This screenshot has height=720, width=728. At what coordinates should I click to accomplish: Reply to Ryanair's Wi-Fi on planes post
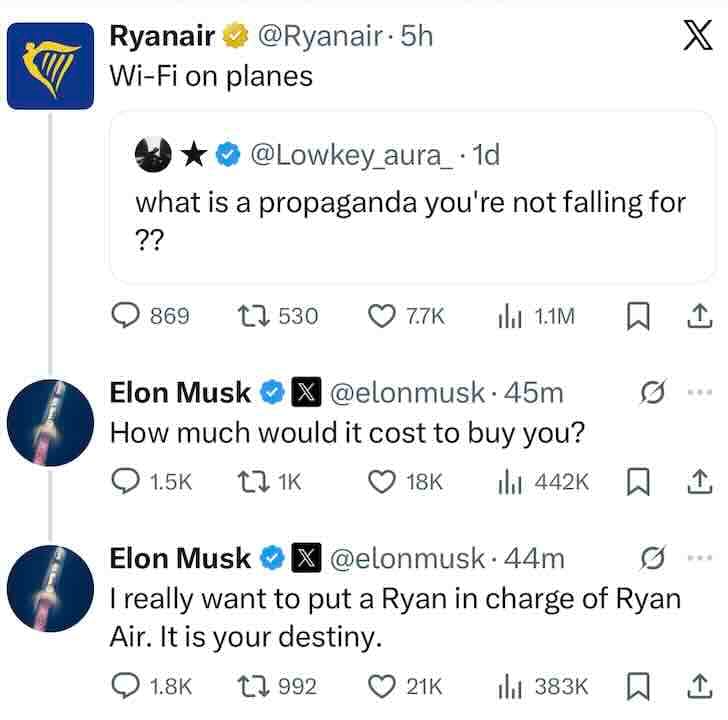(x=124, y=316)
